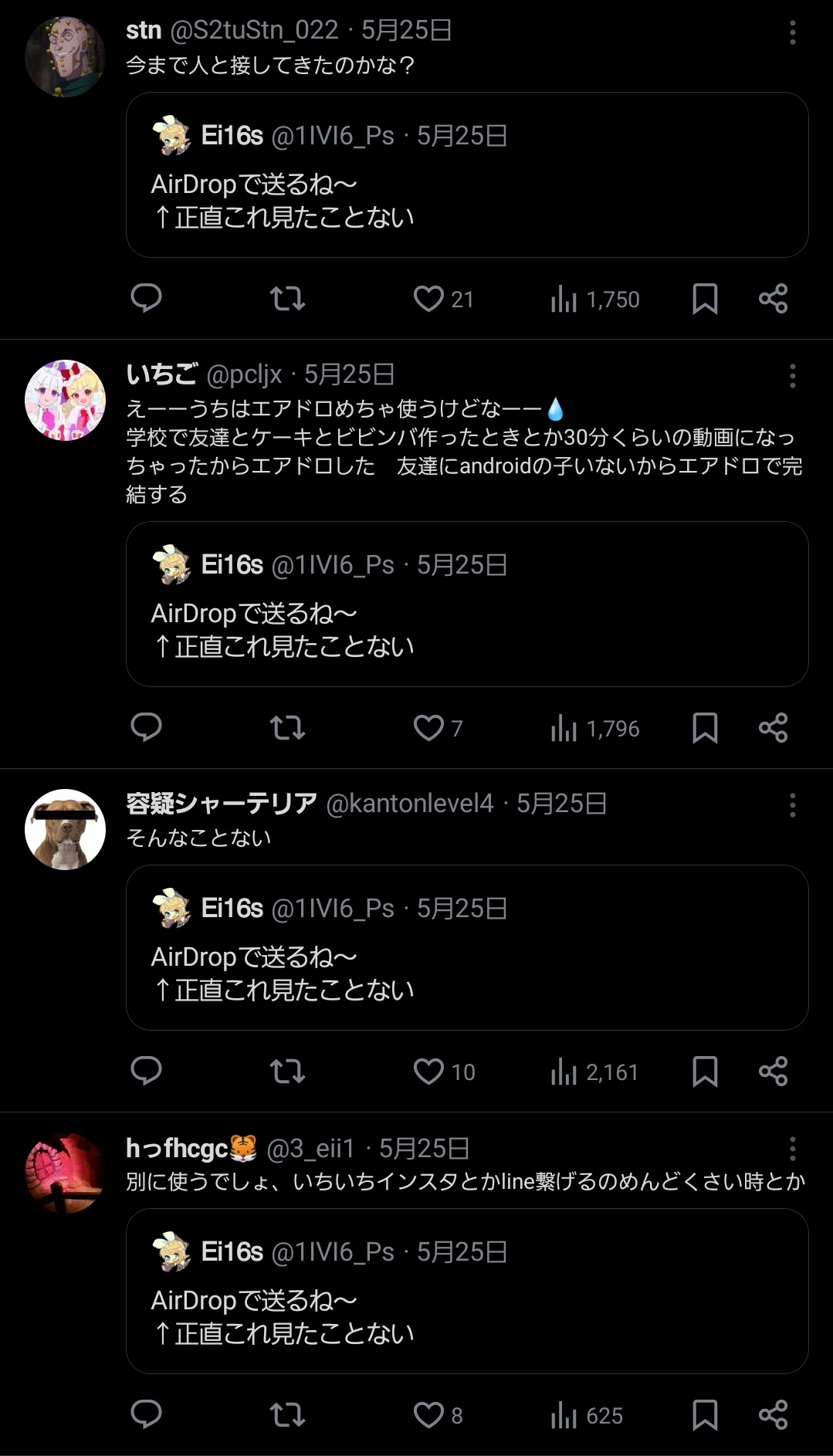Open 容疑シャーテリア's dog avatar profile

coord(66,829)
